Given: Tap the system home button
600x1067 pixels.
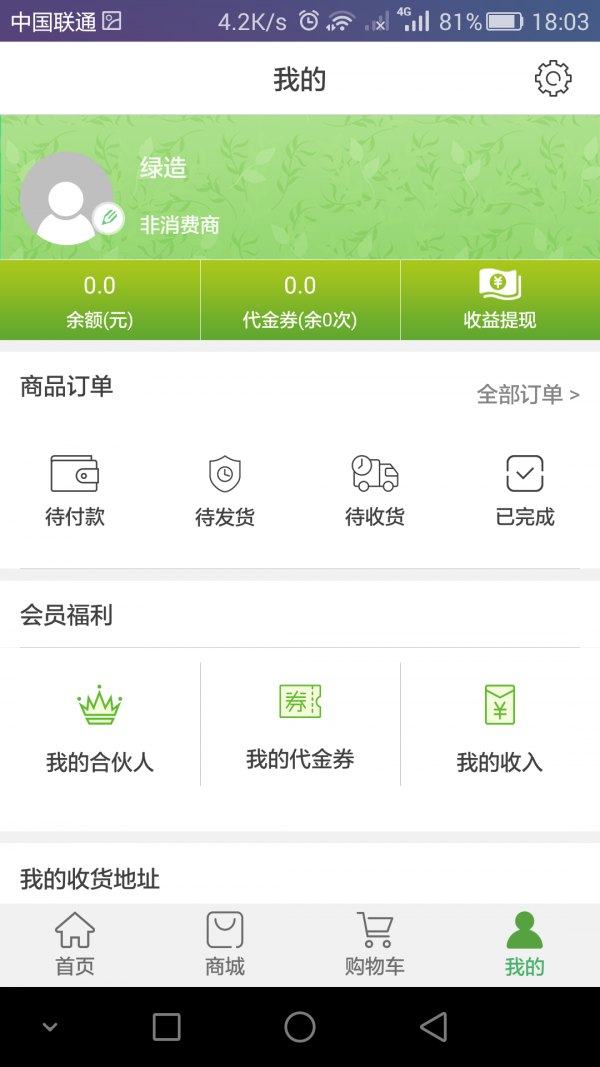Looking at the screenshot, I should click(x=300, y=1027).
